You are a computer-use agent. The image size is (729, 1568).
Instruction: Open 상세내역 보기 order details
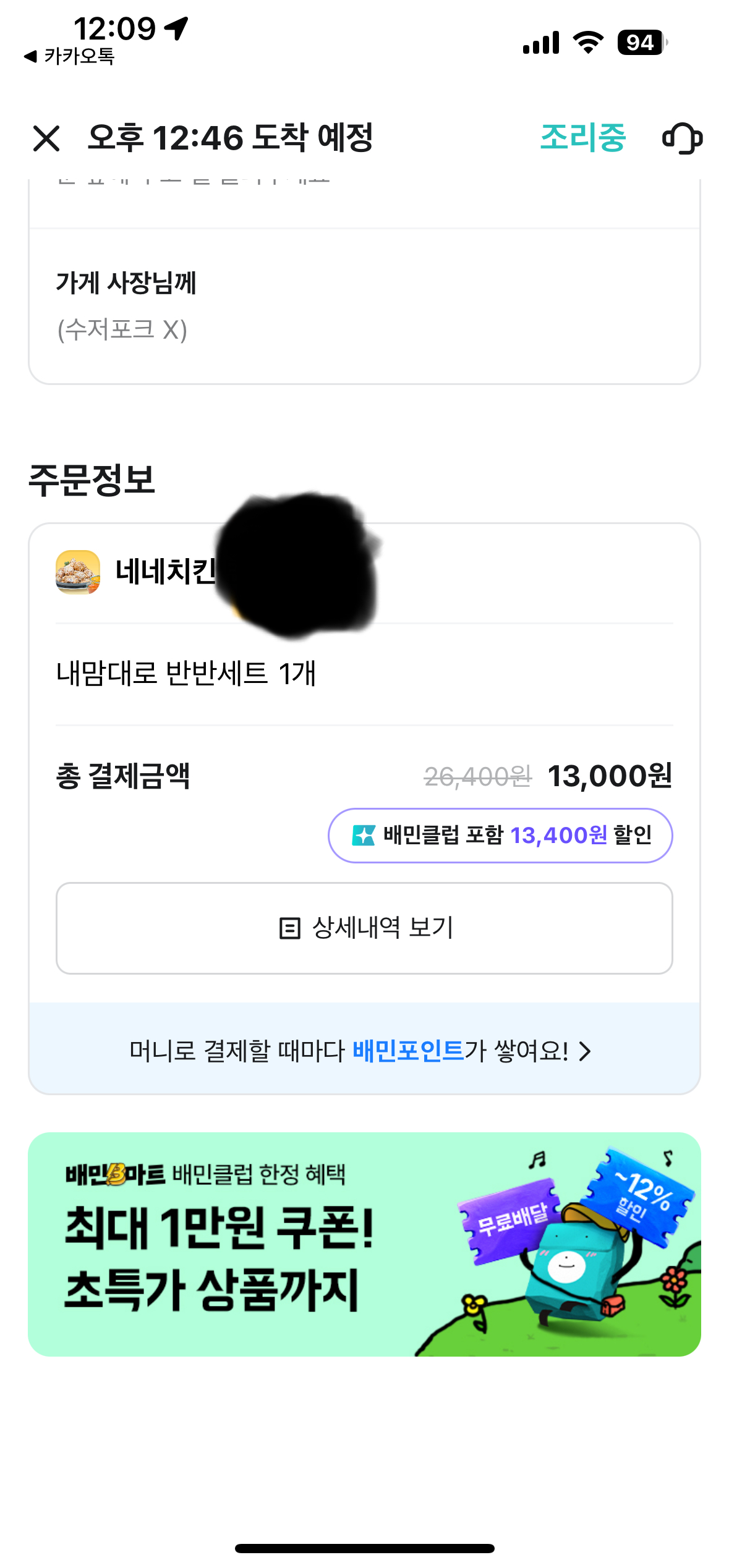[x=364, y=928]
